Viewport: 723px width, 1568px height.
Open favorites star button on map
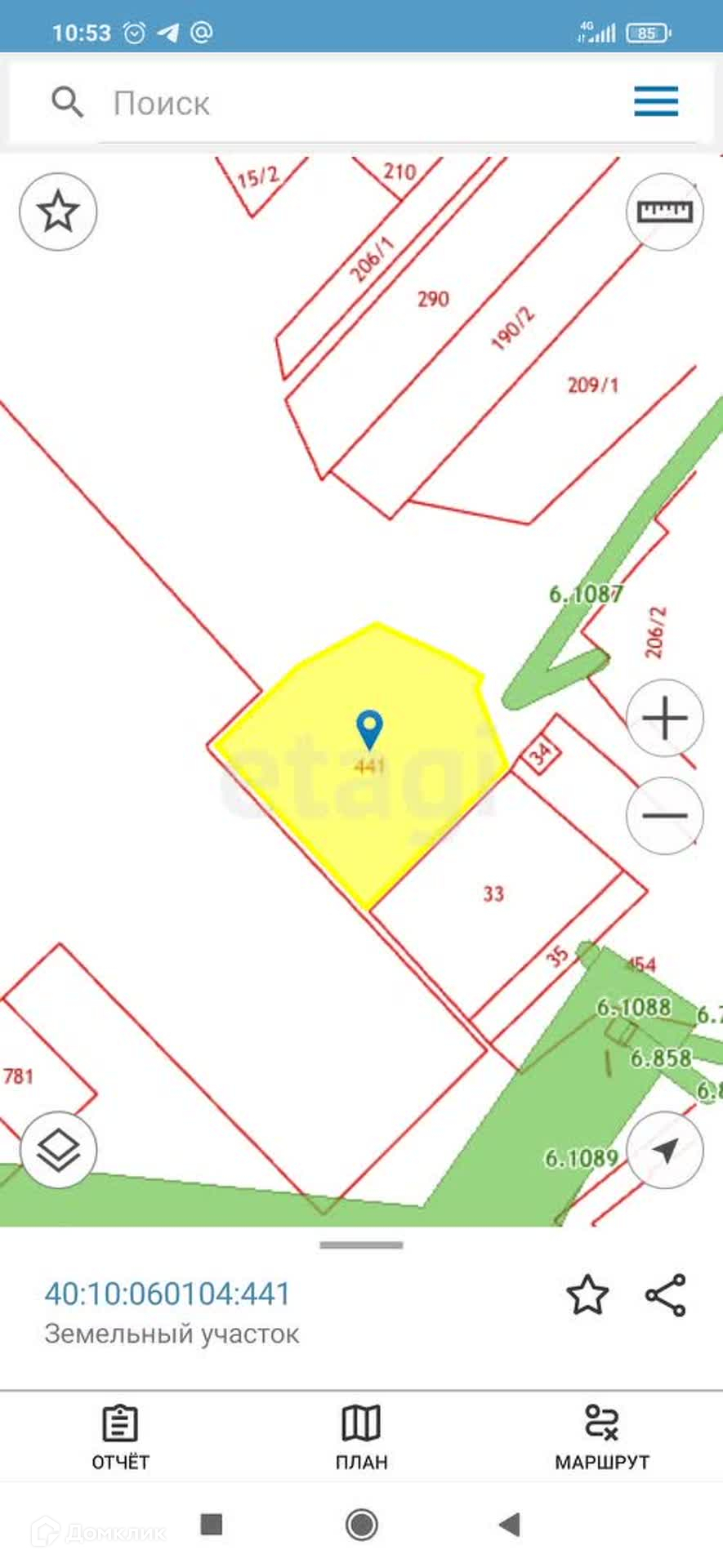point(58,212)
